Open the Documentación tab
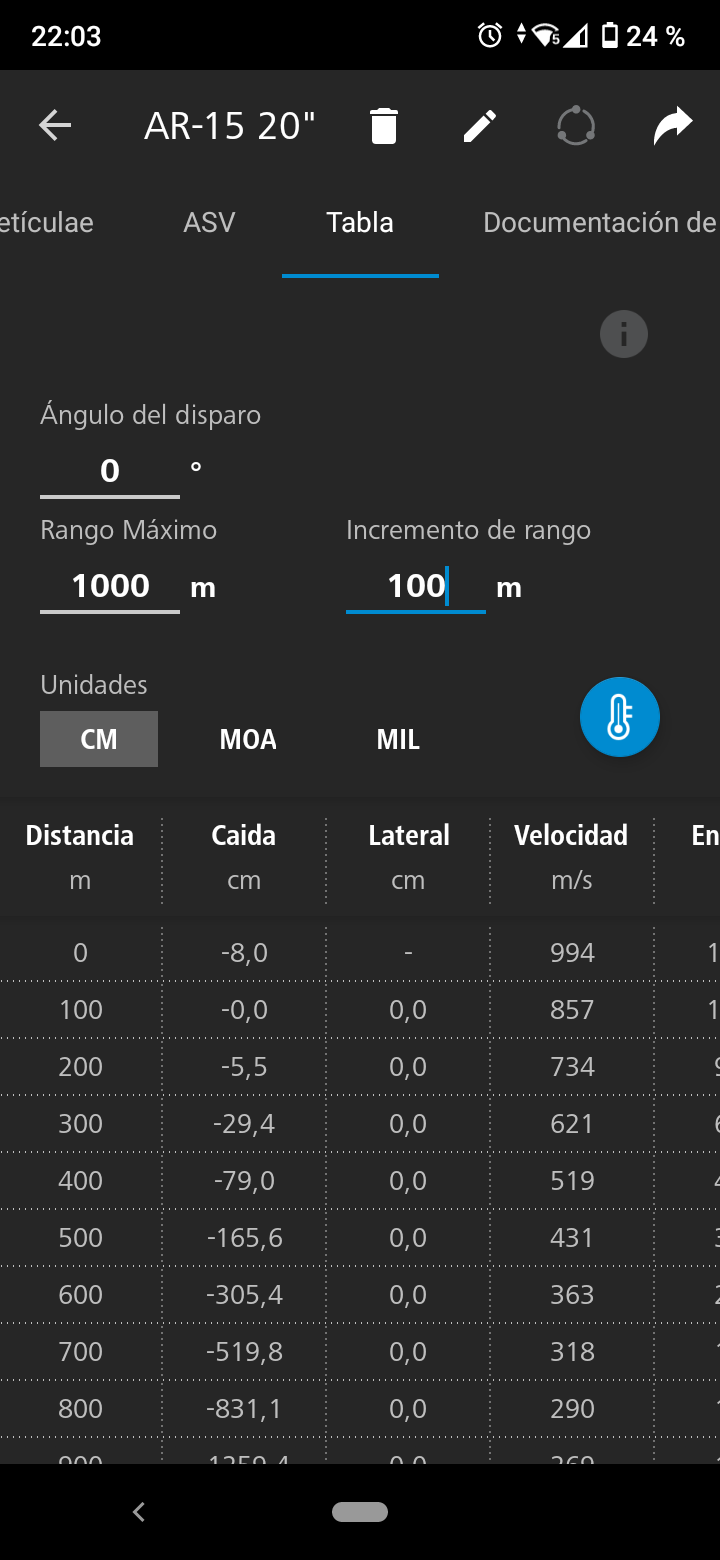Screen dimensions: 720x1560 tap(599, 222)
